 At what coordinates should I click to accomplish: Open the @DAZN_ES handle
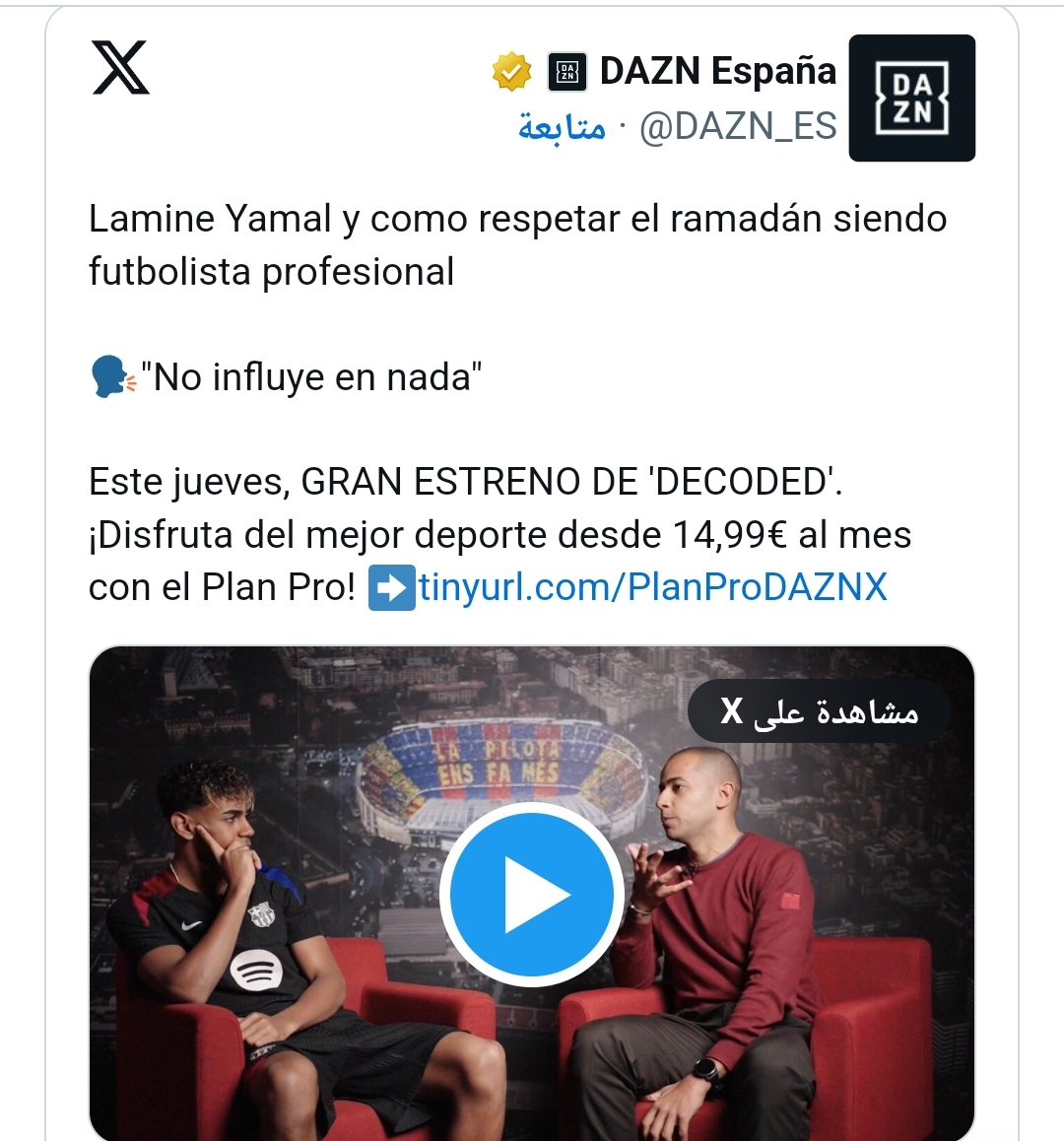738,127
